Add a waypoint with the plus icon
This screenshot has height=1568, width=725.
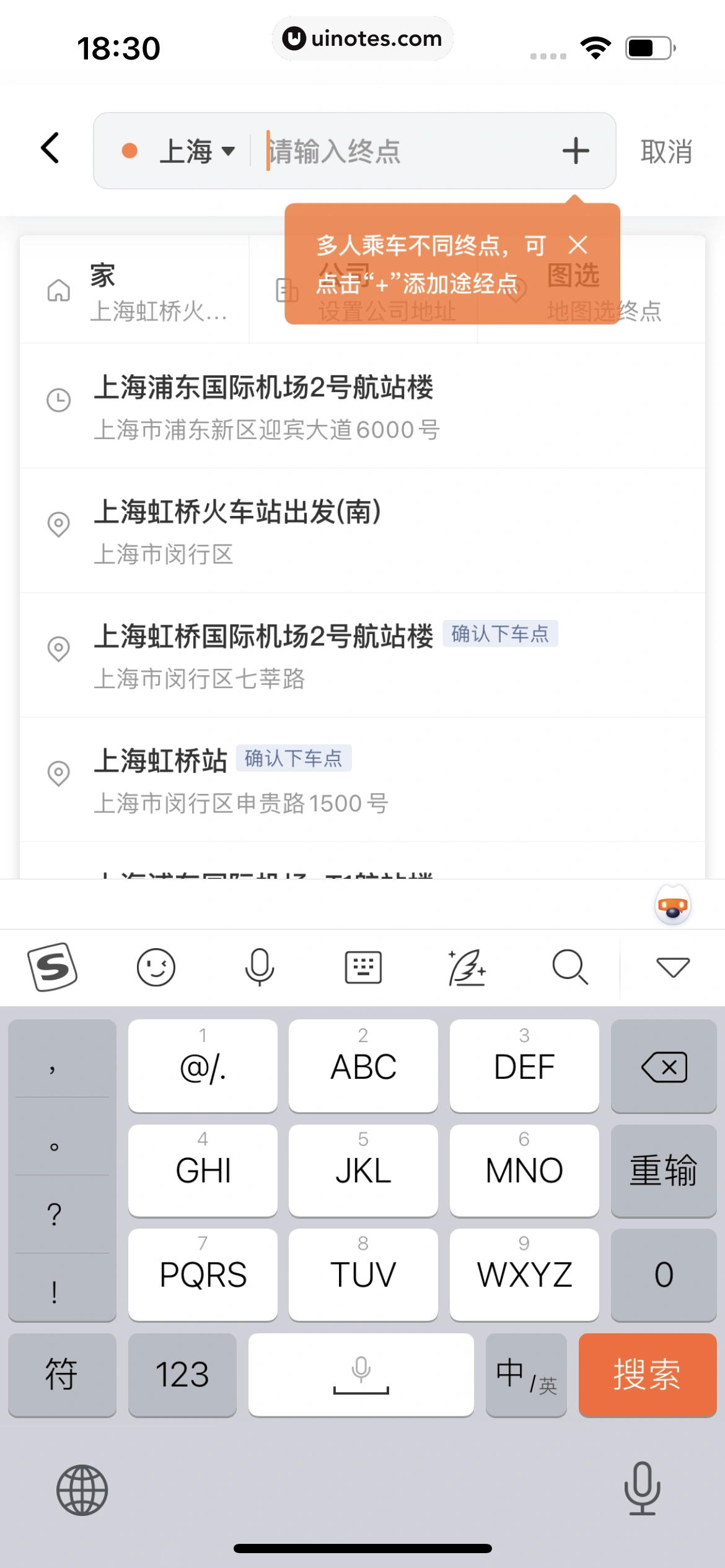point(575,151)
